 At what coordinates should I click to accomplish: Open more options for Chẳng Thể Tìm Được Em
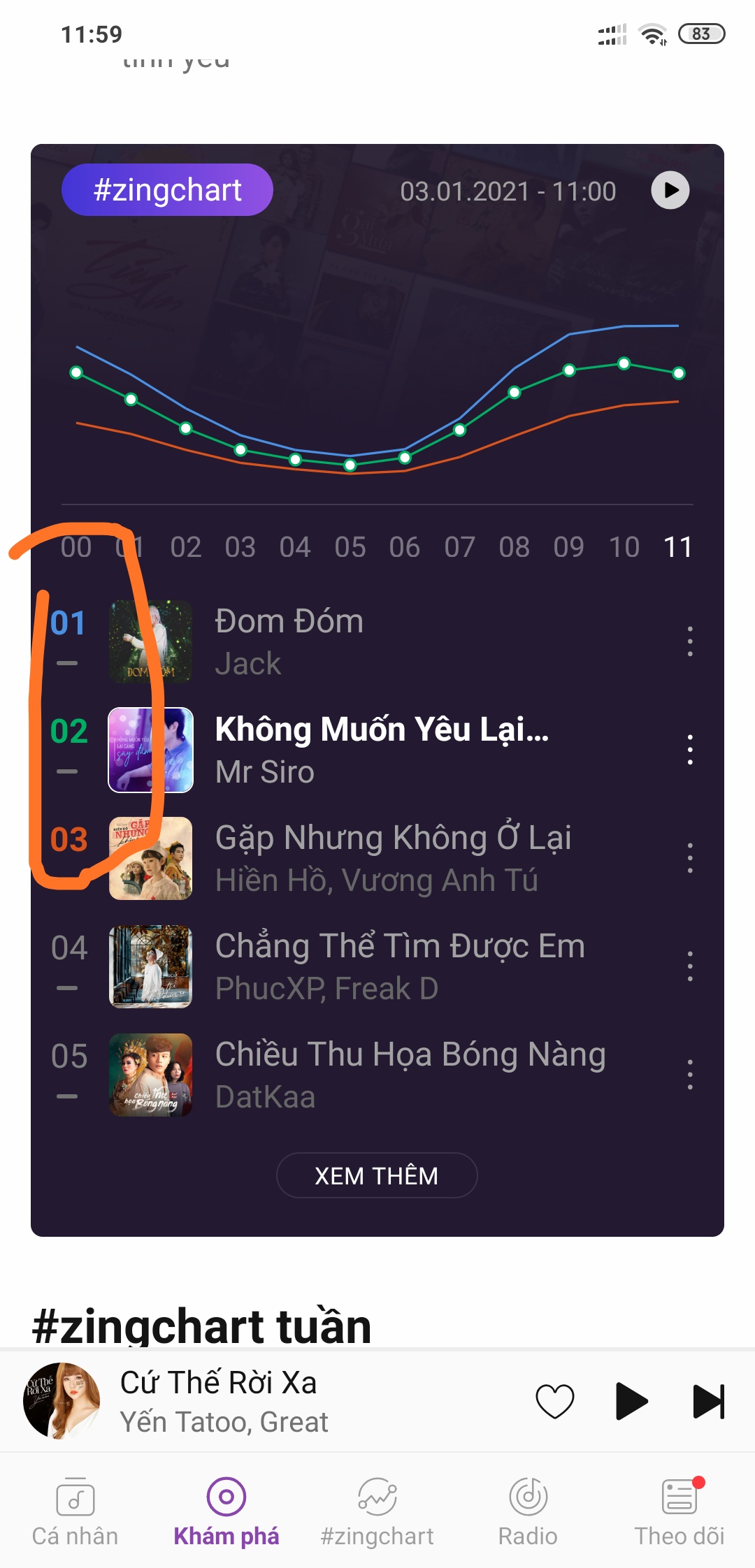[x=689, y=966]
